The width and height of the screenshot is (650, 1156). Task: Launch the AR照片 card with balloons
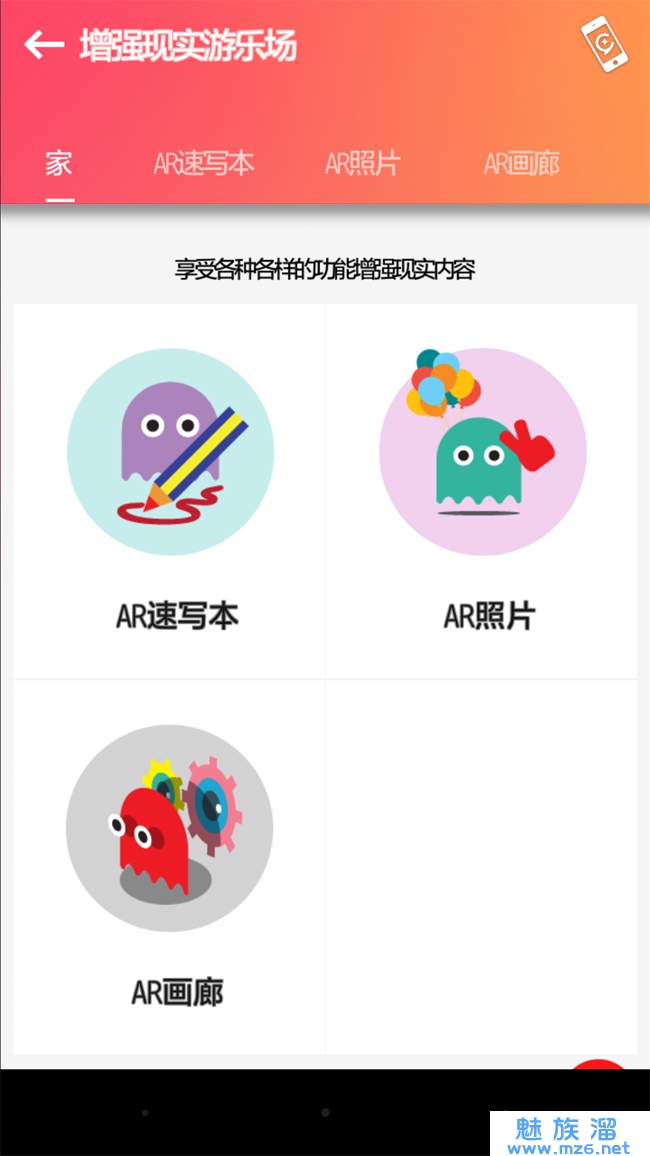[x=482, y=490]
